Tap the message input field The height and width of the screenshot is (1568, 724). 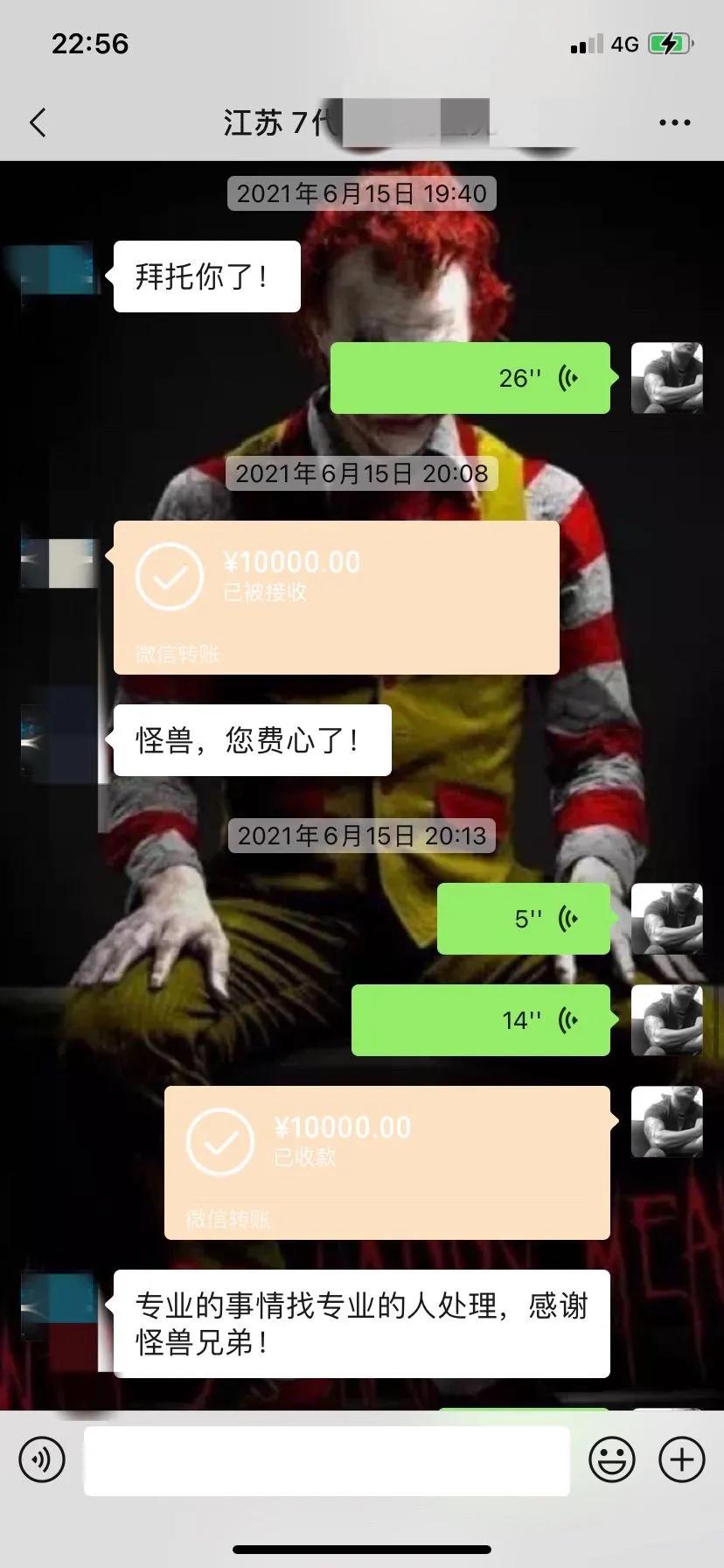coord(327,1459)
